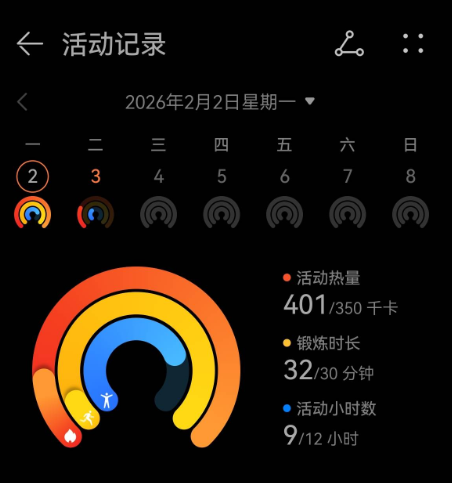The height and width of the screenshot is (483, 452).
Task: Show the previous week with left chevron
Action: [x=22, y=102]
